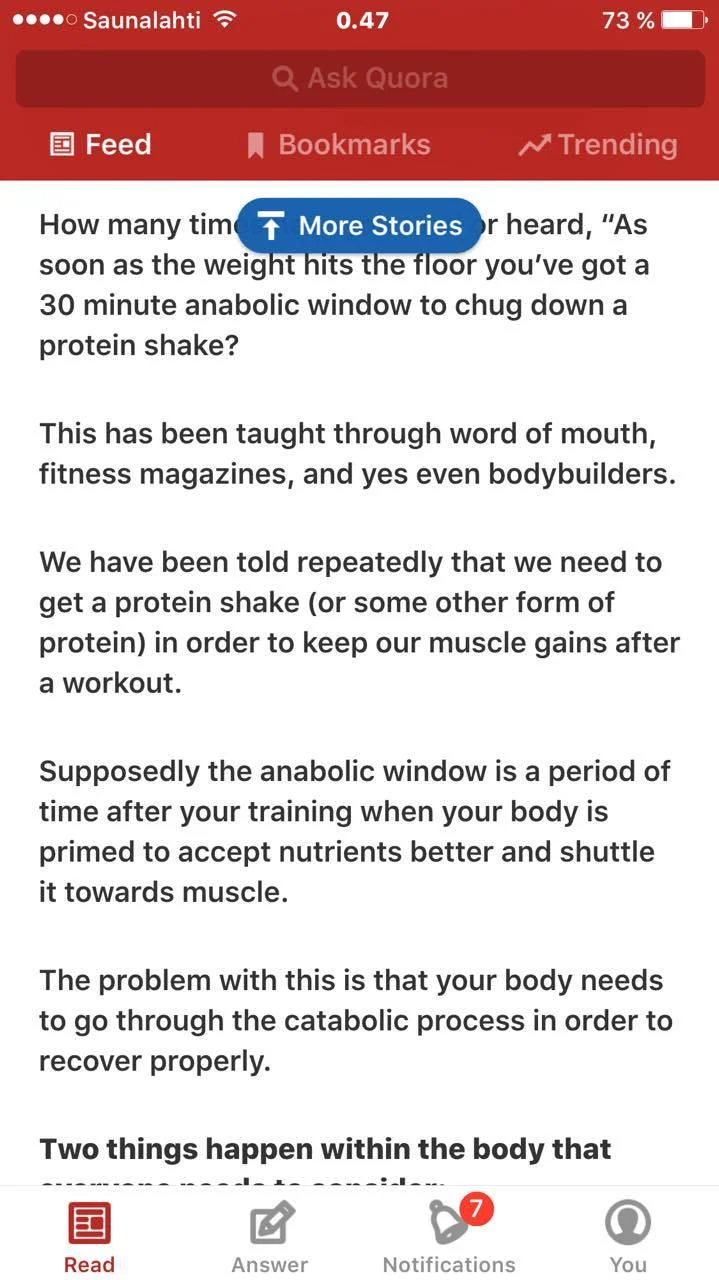Image resolution: width=719 pixels, height=1280 pixels.
Task: Open the Notifications tab
Action: point(449,1236)
